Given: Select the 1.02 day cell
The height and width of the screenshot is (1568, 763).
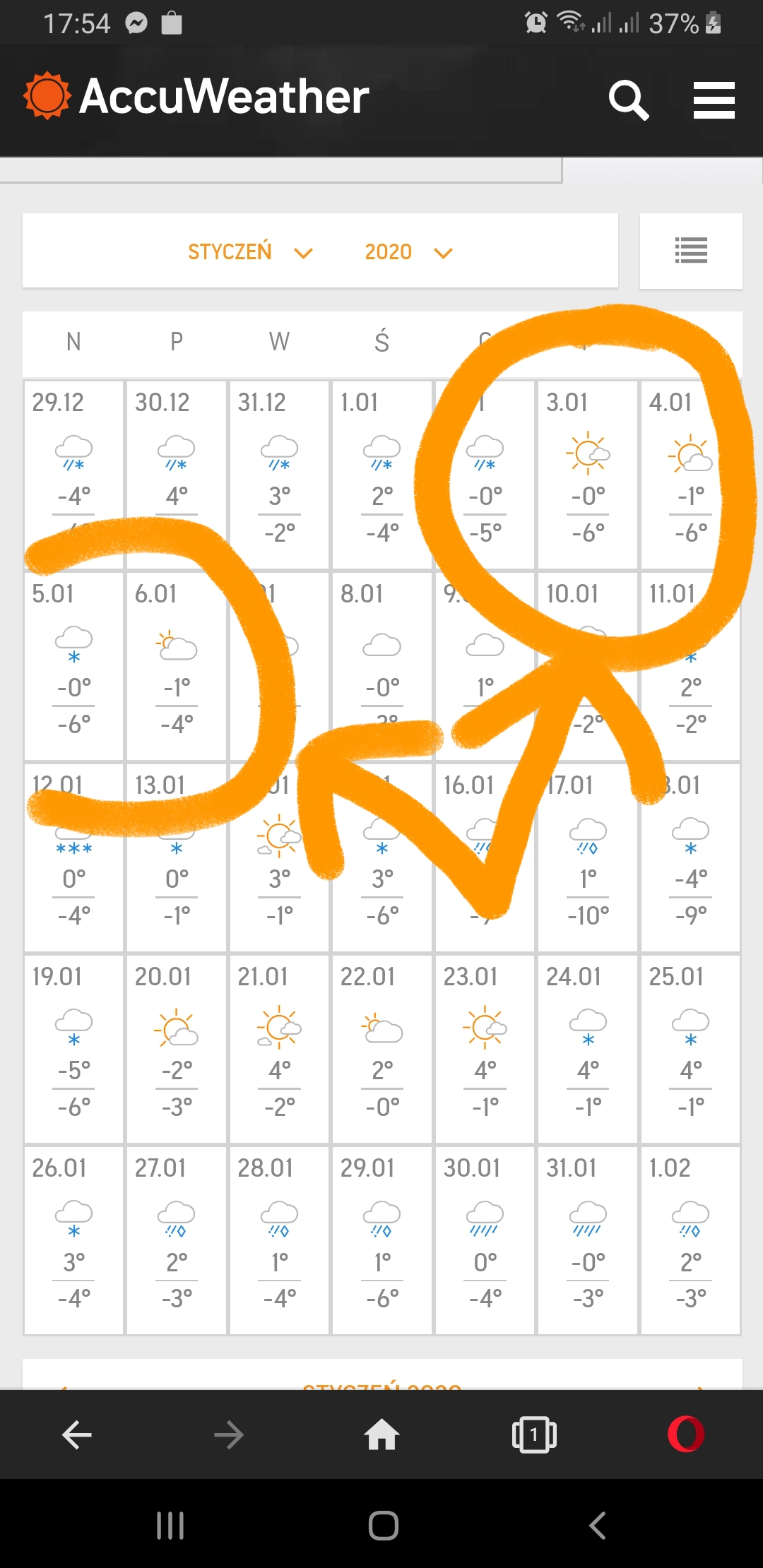Looking at the screenshot, I should click(690, 1240).
